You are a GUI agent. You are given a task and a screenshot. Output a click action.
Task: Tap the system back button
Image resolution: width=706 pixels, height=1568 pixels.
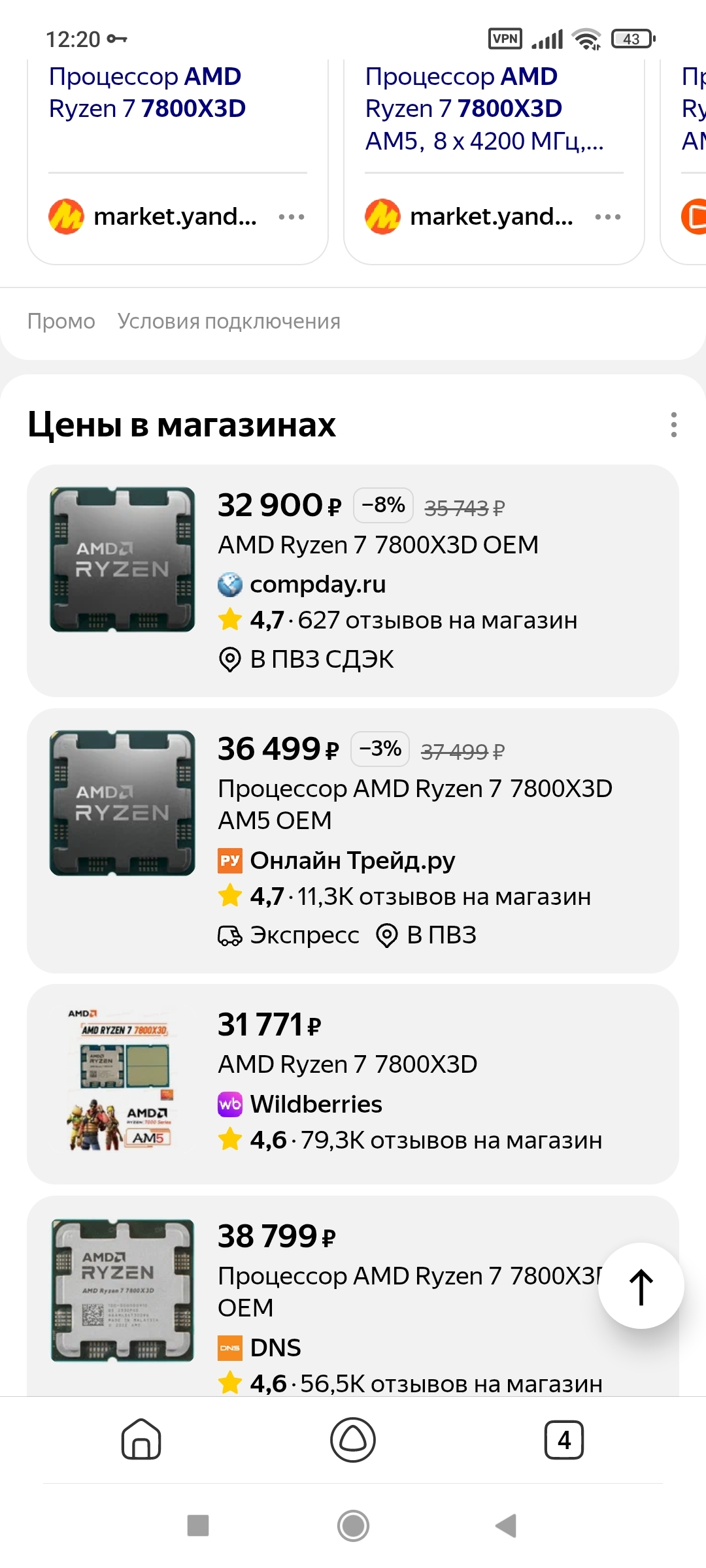(507, 1526)
